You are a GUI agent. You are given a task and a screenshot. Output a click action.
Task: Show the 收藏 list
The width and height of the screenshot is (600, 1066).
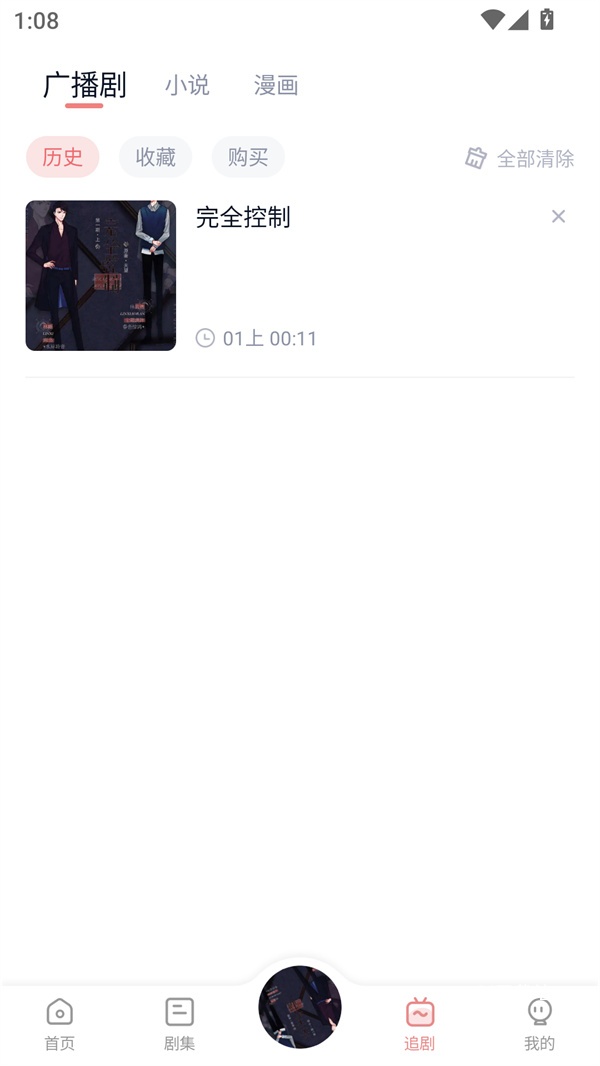click(x=155, y=157)
